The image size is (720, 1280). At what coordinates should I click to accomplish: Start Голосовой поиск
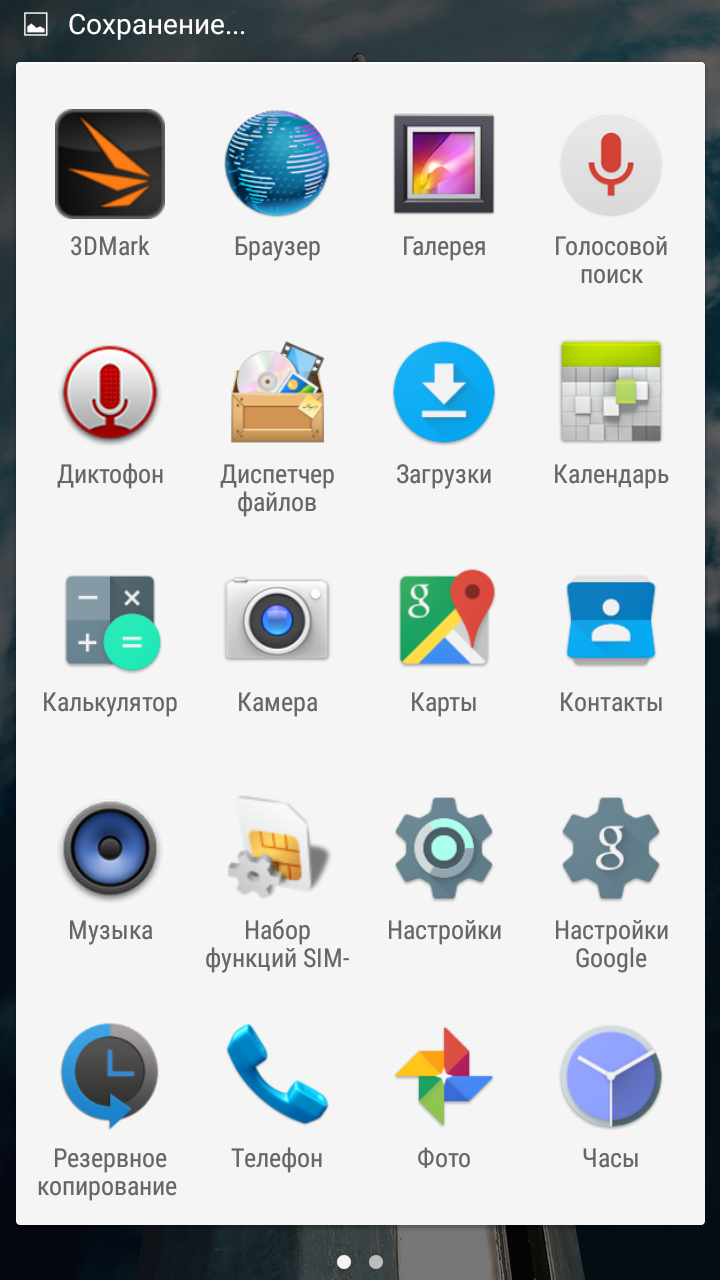pyautogui.click(x=611, y=164)
